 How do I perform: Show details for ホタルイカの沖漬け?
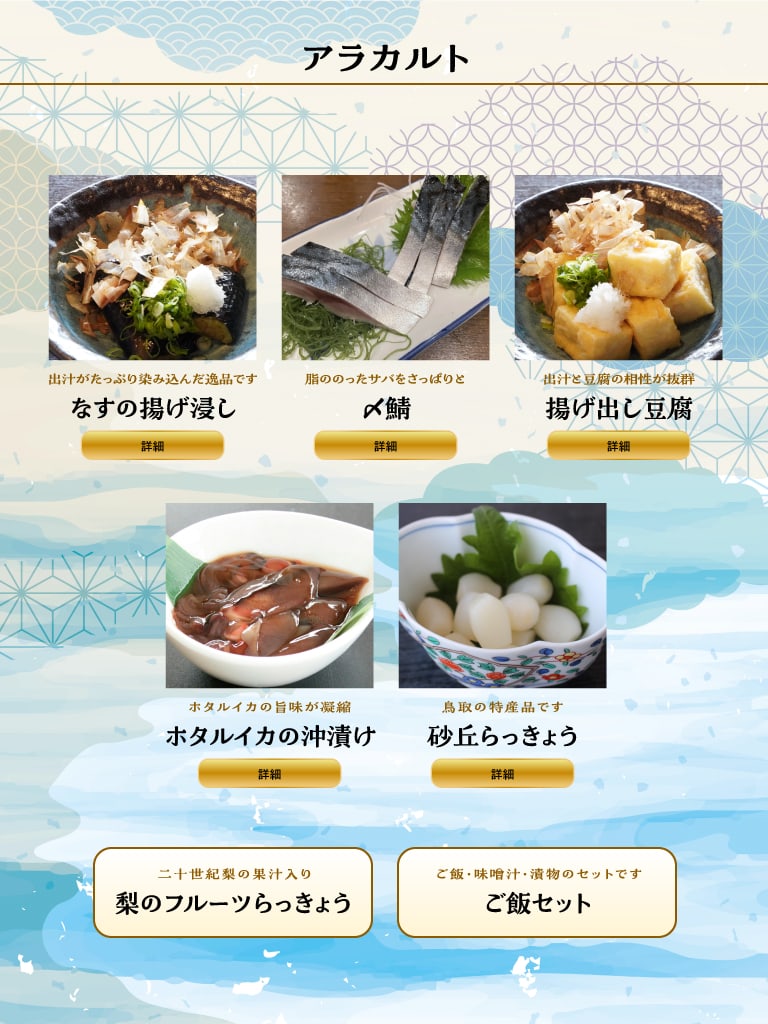[x=269, y=773]
